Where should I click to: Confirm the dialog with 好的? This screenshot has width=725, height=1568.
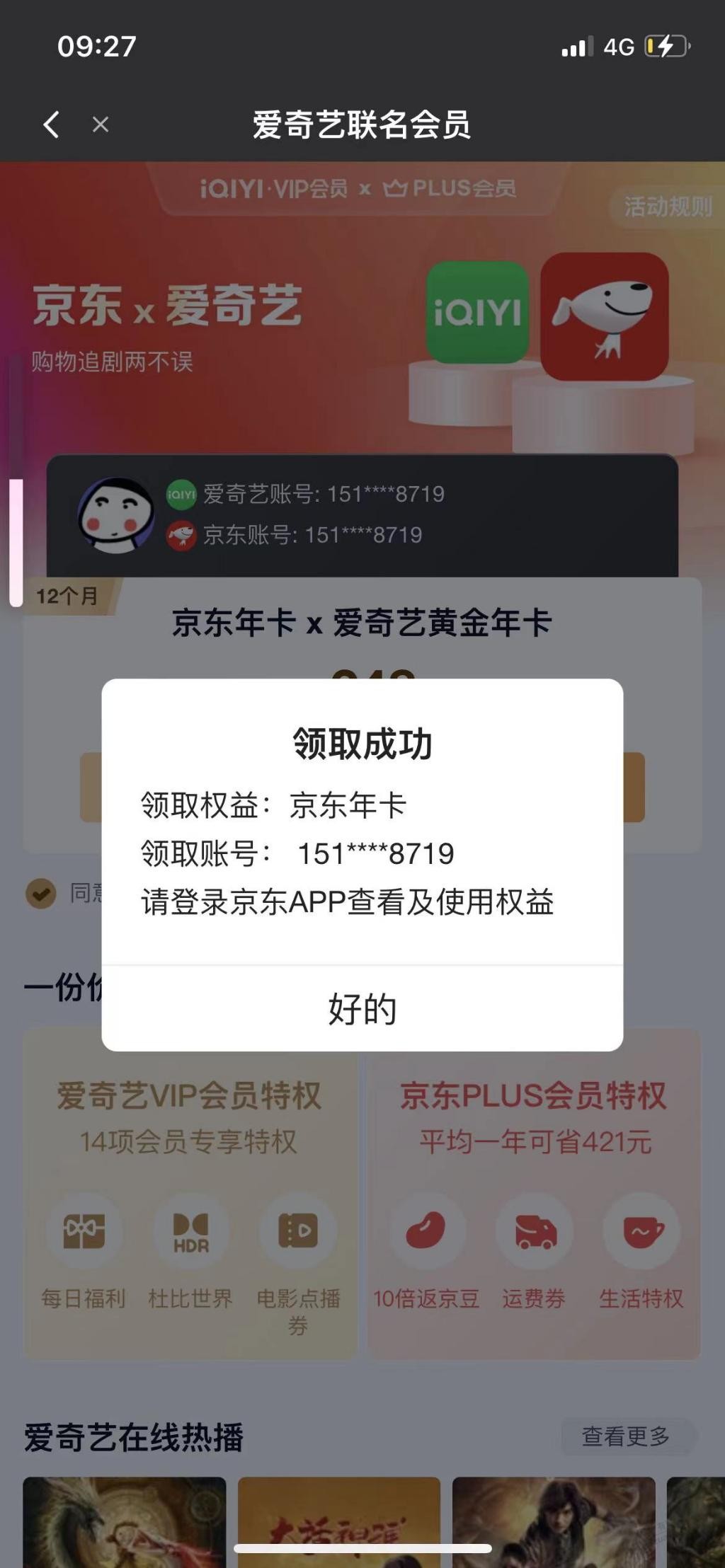362,1008
